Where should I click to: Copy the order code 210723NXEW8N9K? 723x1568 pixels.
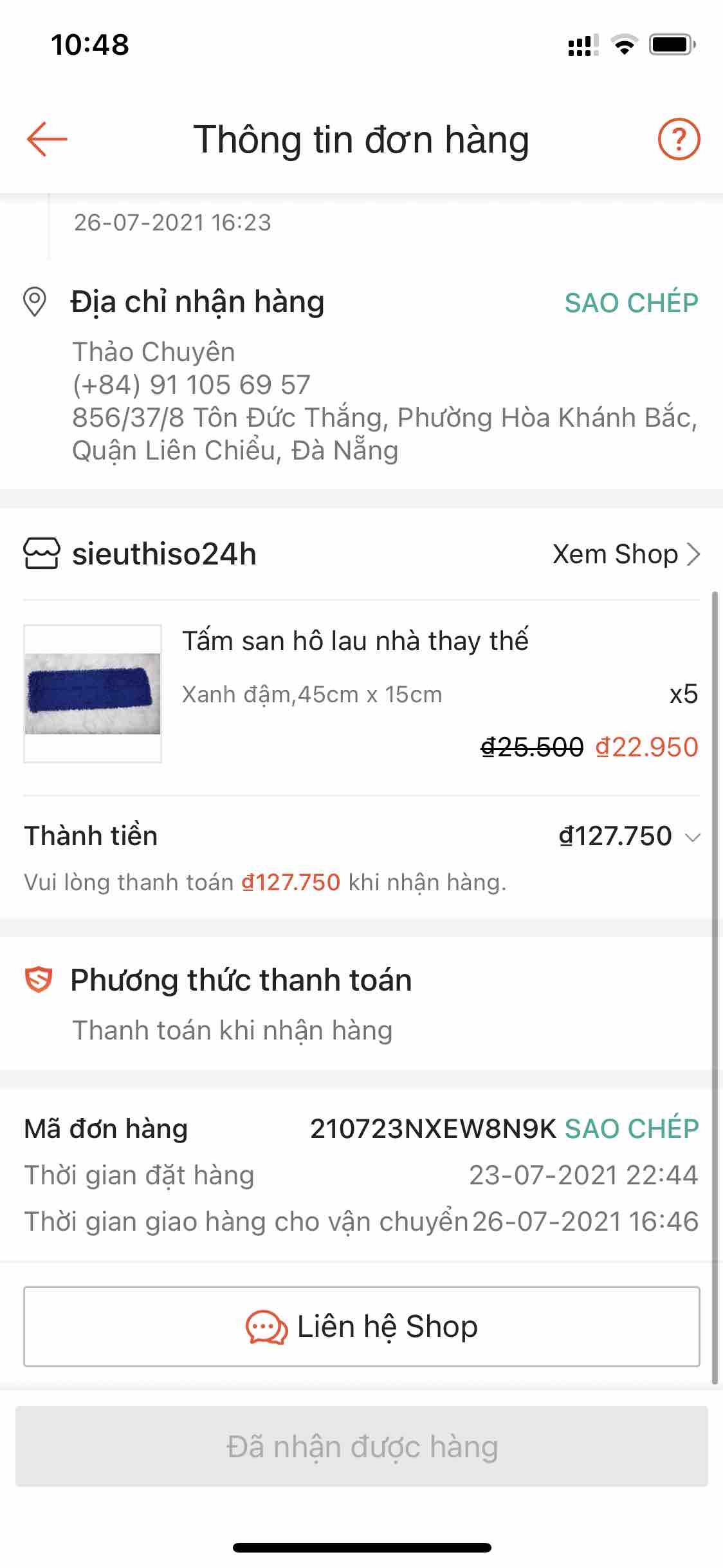pyautogui.click(x=631, y=1128)
